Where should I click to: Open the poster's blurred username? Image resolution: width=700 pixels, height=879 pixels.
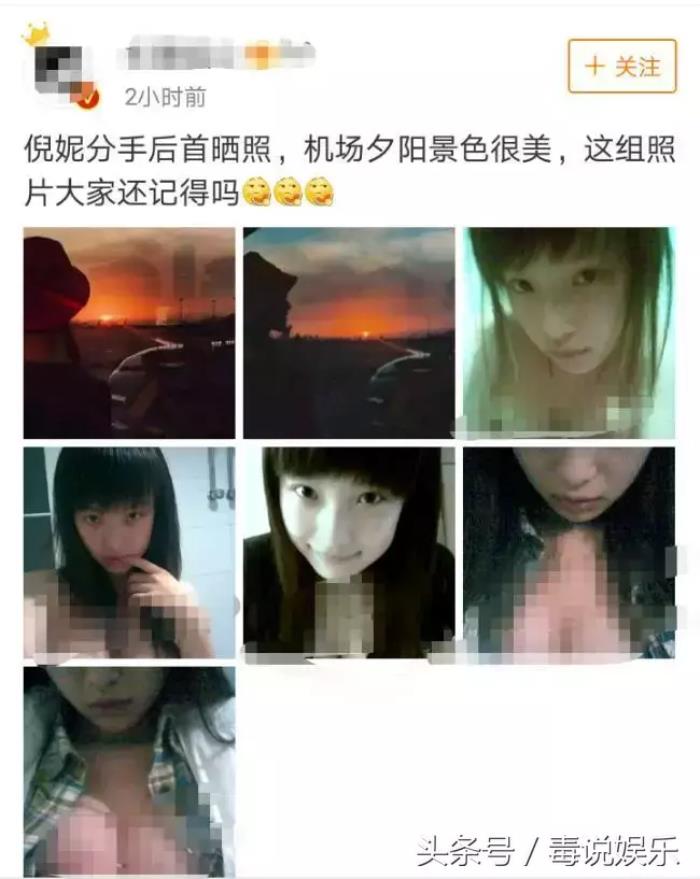(215, 54)
